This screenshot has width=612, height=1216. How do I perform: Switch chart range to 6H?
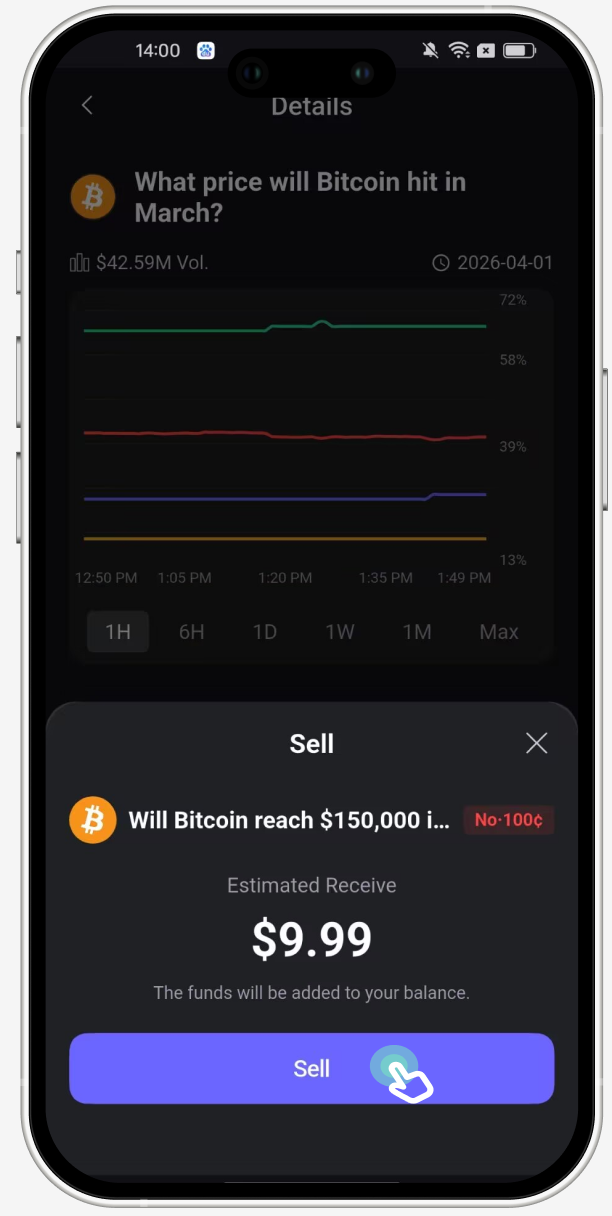[x=191, y=632]
